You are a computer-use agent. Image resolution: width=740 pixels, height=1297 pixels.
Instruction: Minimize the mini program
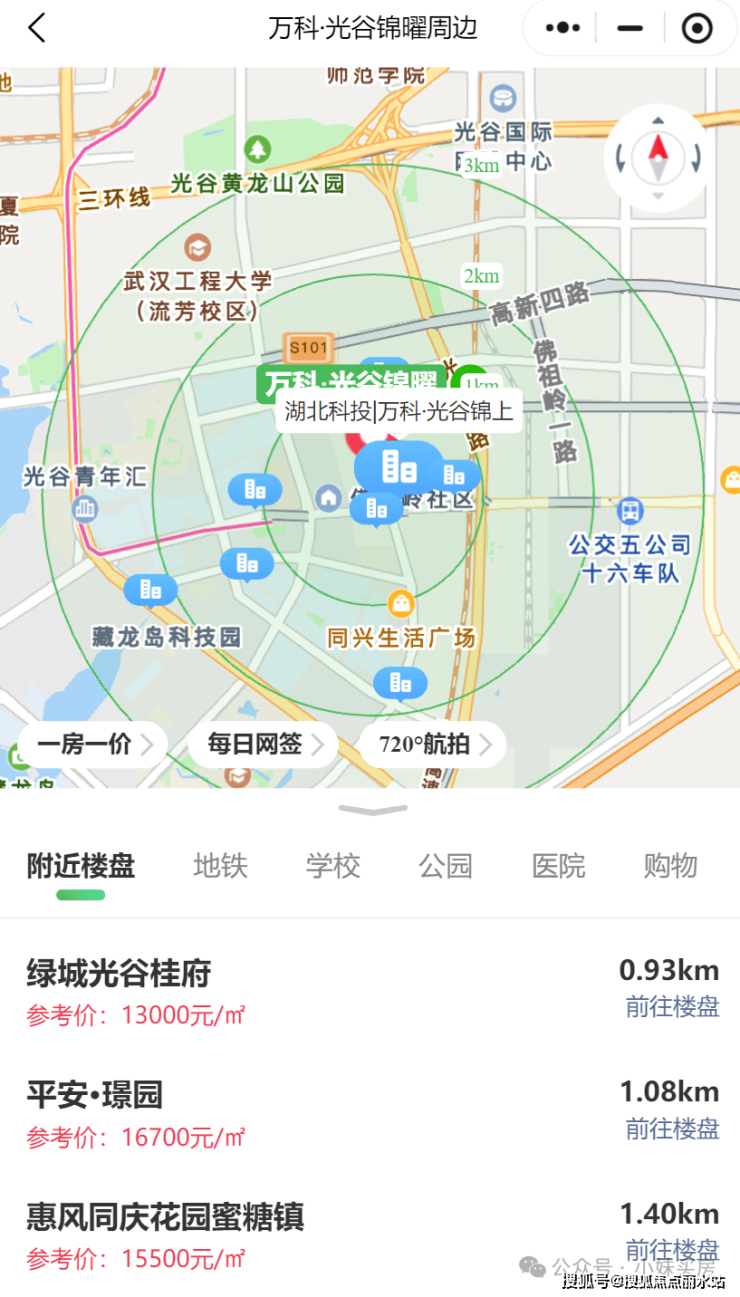[630, 29]
